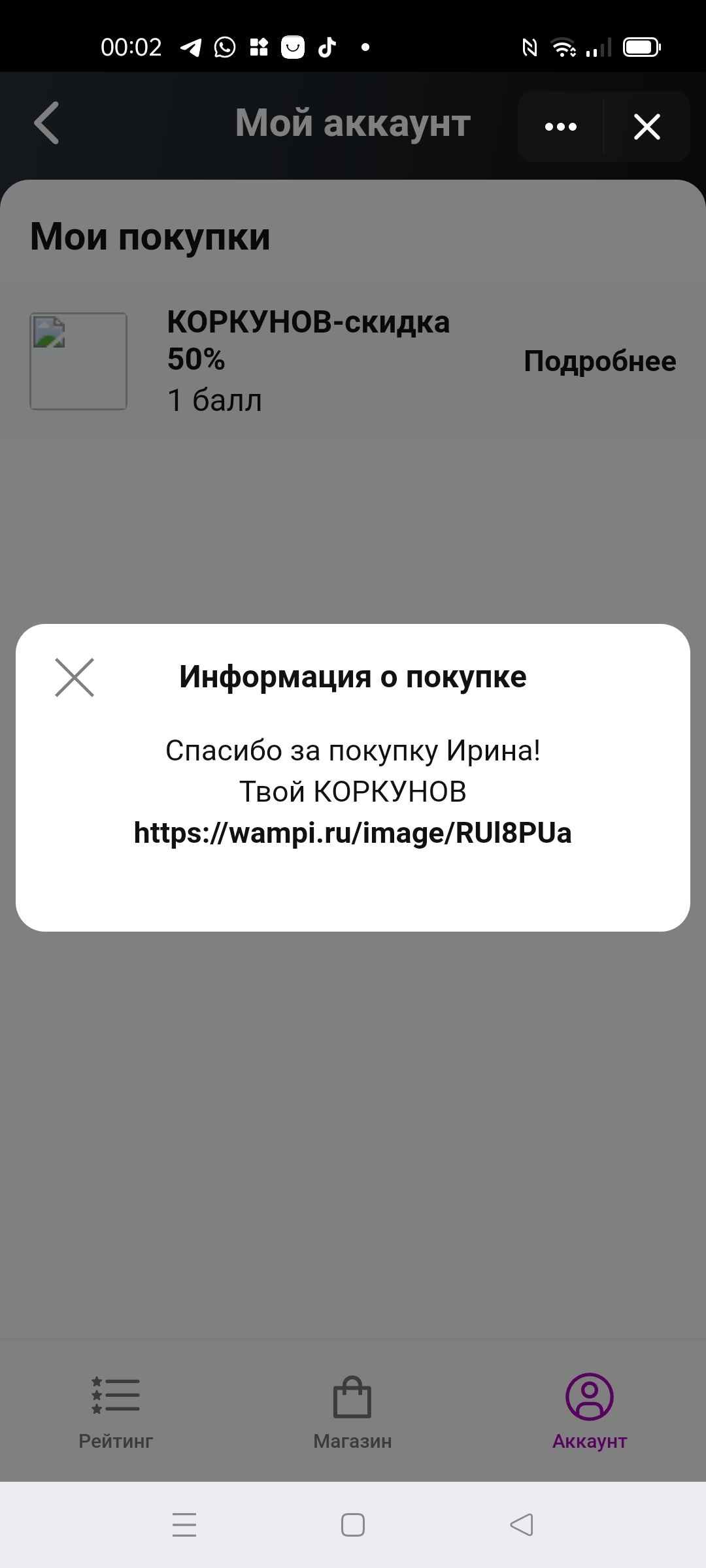Go to the system home screen
Image resolution: width=706 pixels, height=1568 pixels.
[x=353, y=1525]
